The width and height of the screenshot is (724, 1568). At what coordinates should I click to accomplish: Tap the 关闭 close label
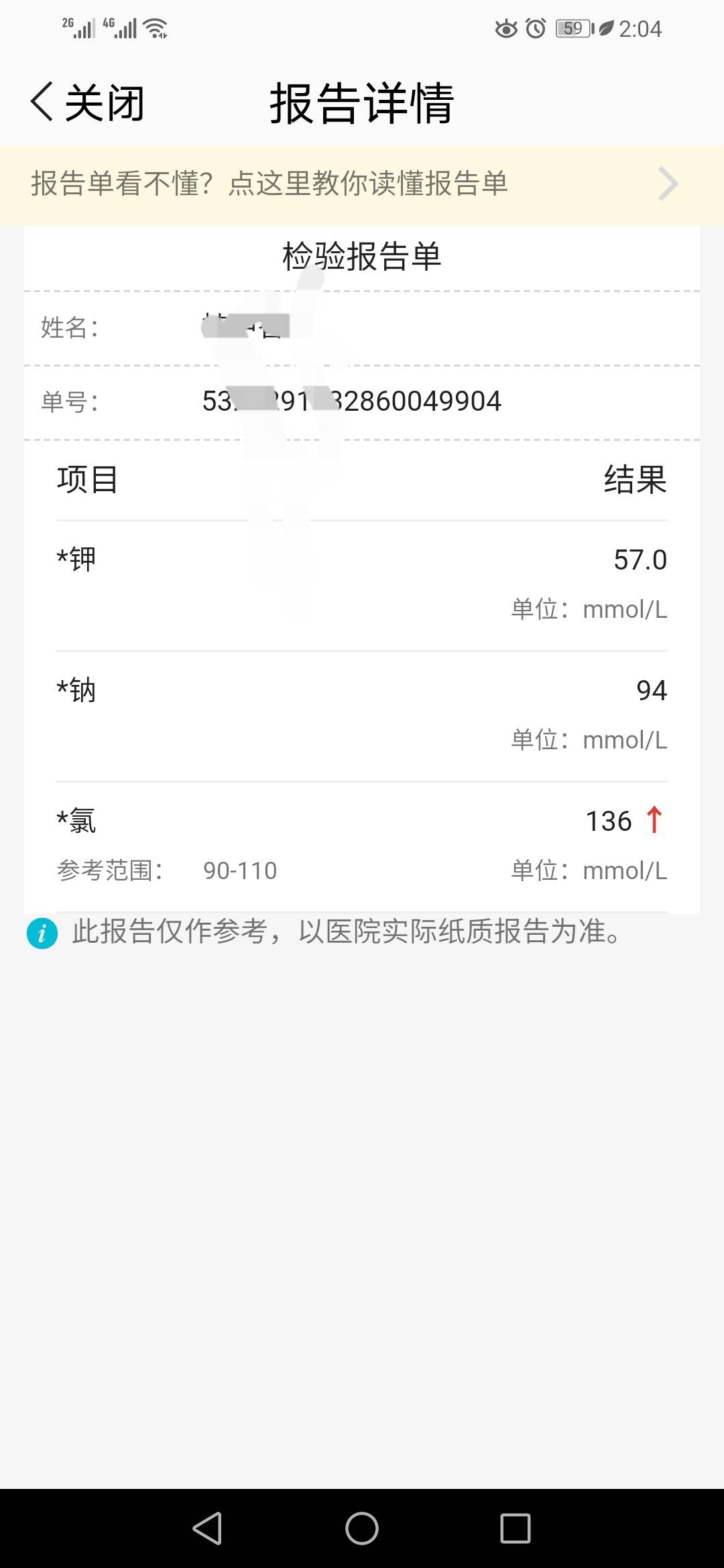104,102
